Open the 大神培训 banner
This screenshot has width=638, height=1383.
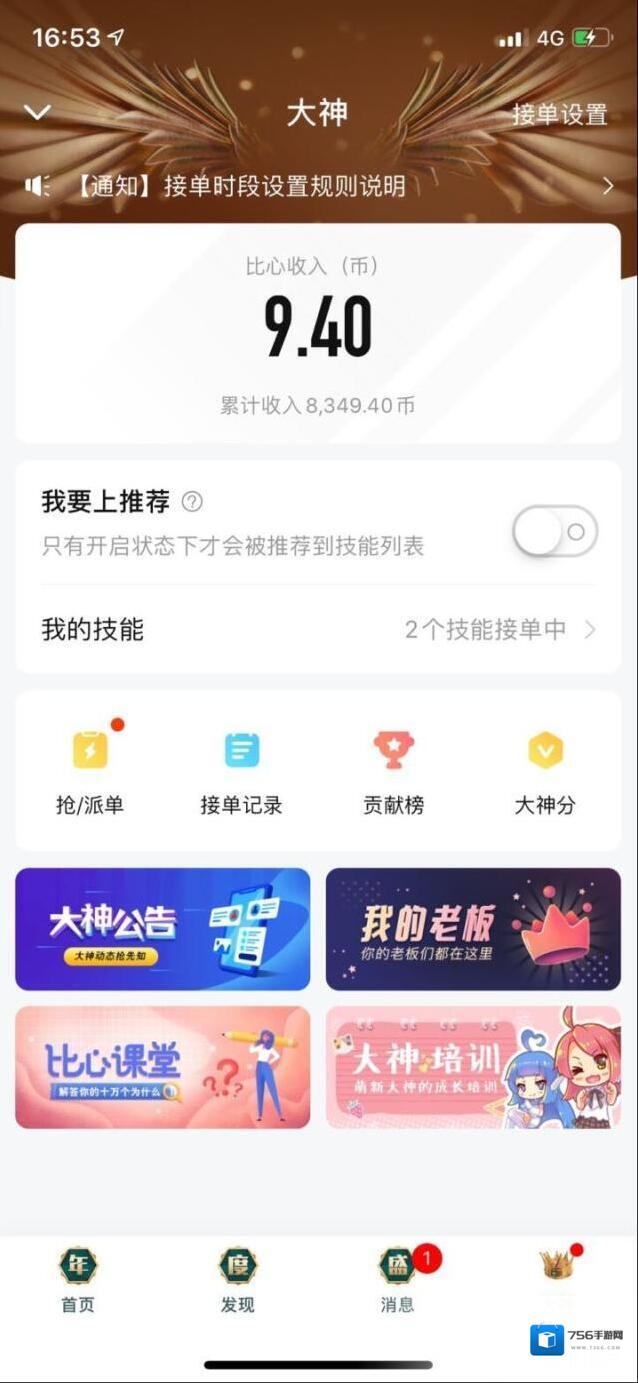[473, 1067]
